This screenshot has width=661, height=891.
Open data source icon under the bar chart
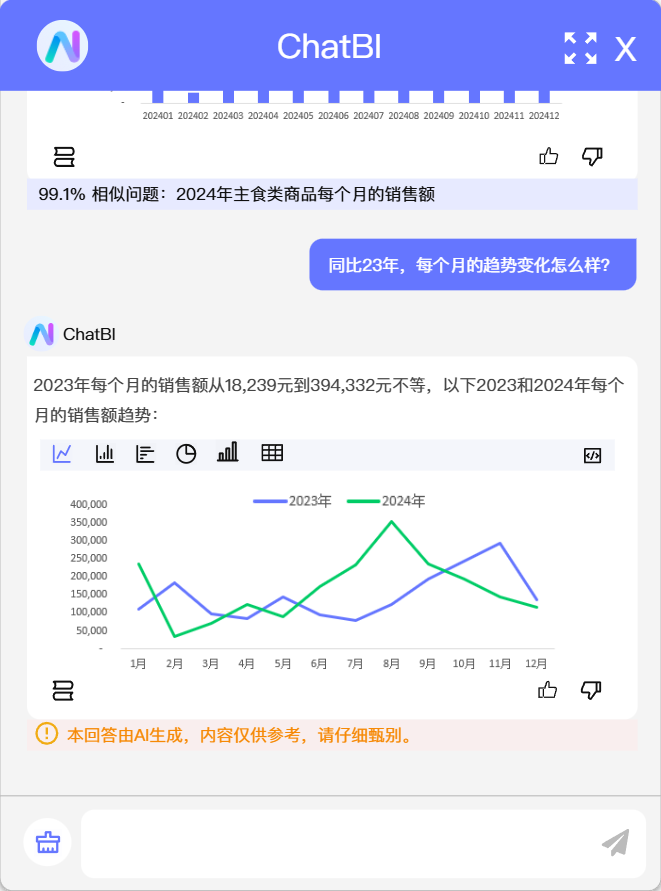click(64, 157)
